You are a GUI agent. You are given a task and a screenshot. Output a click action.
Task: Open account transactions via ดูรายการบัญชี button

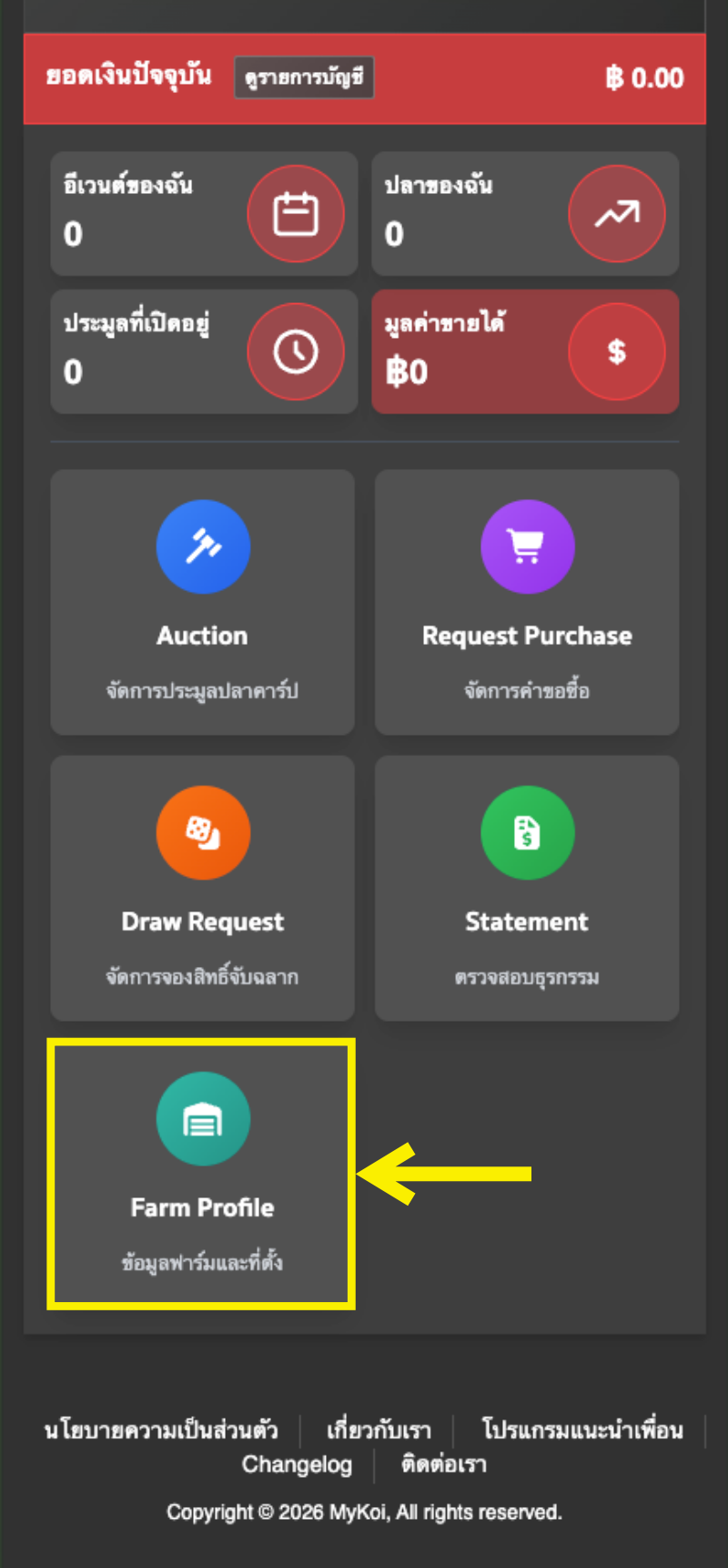(x=304, y=77)
